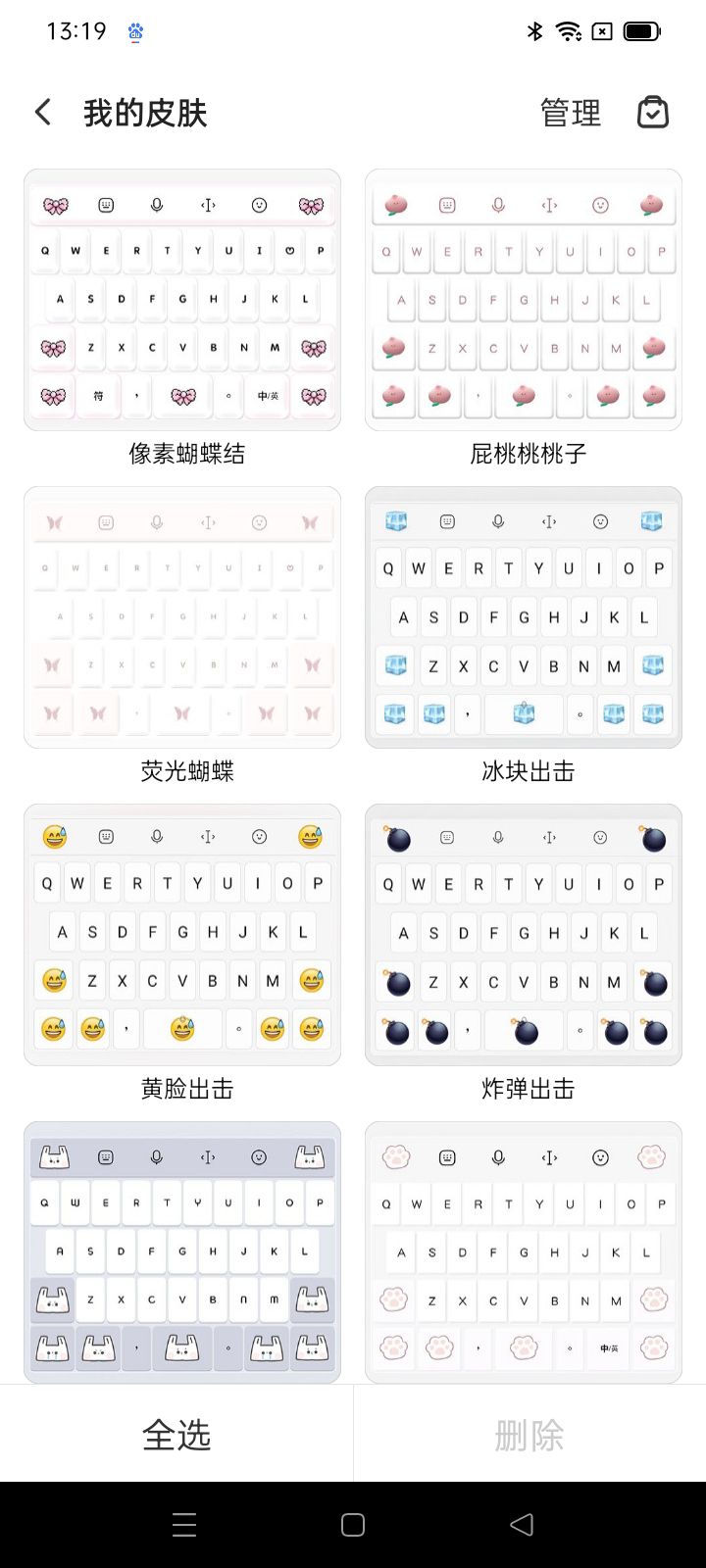This screenshot has width=706, height=1568.
Task: Open the shopping bag icon
Action: [x=653, y=113]
